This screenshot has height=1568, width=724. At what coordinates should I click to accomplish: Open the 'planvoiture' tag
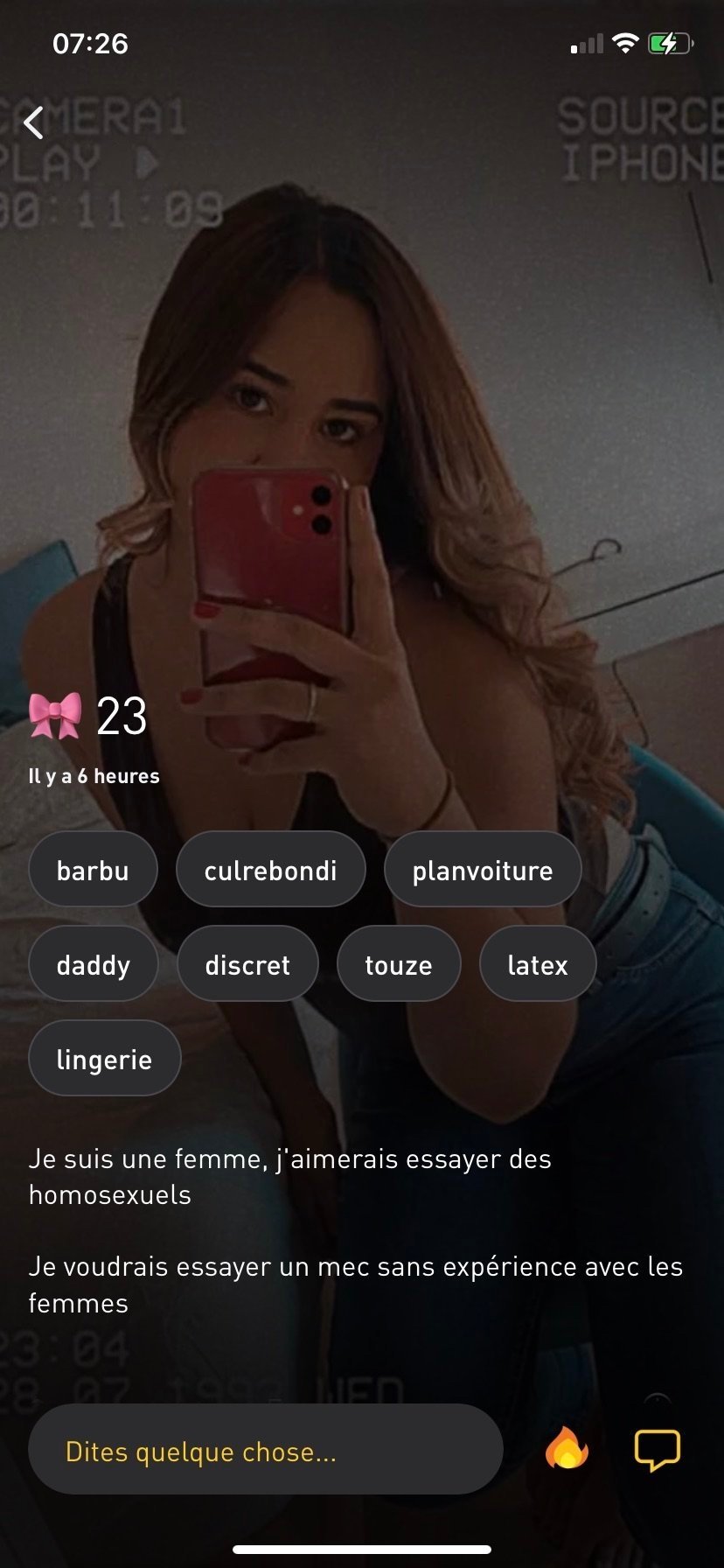tap(482, 870)
